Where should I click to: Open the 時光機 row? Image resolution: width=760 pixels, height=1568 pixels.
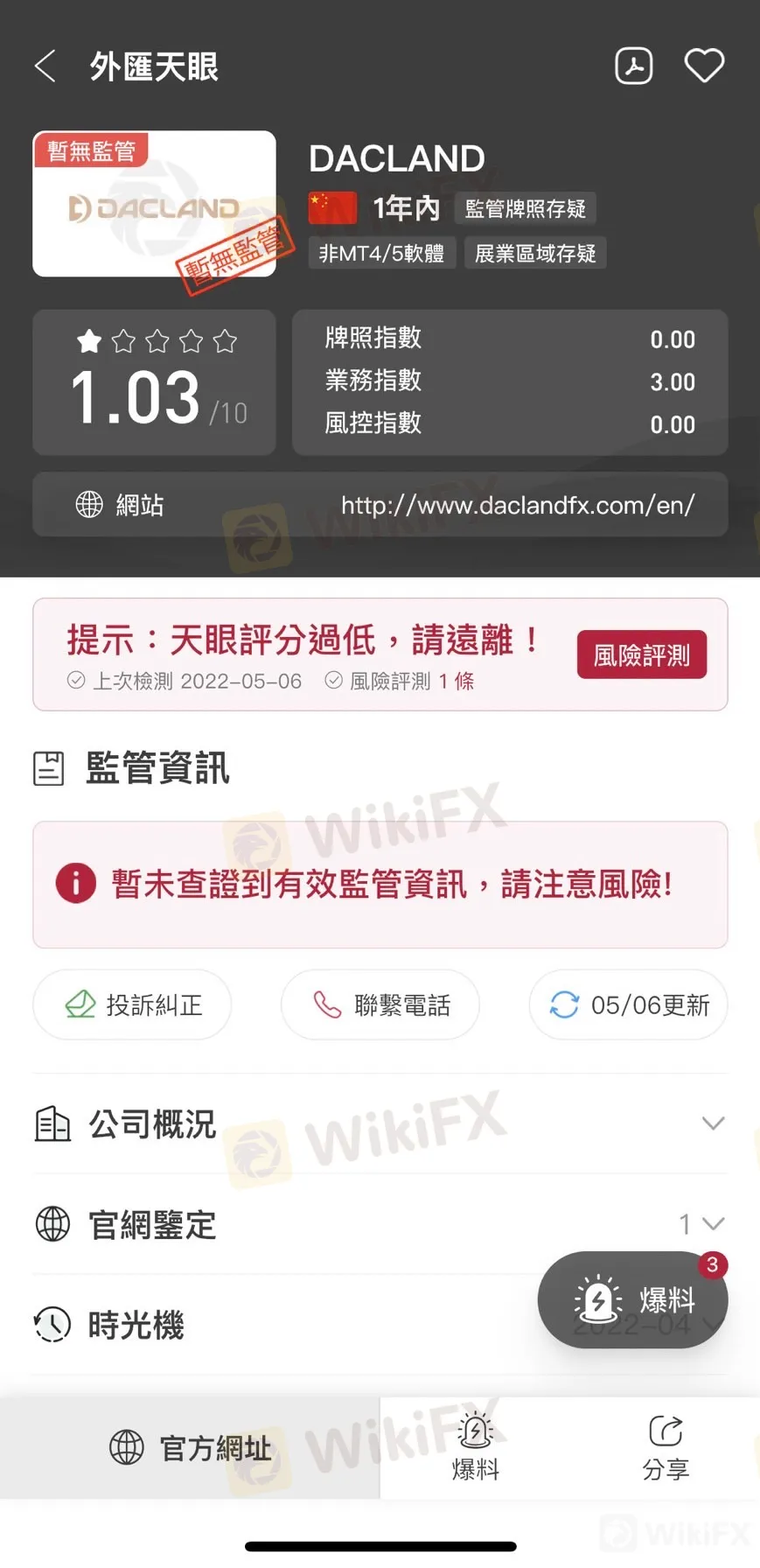[262, 1325]
